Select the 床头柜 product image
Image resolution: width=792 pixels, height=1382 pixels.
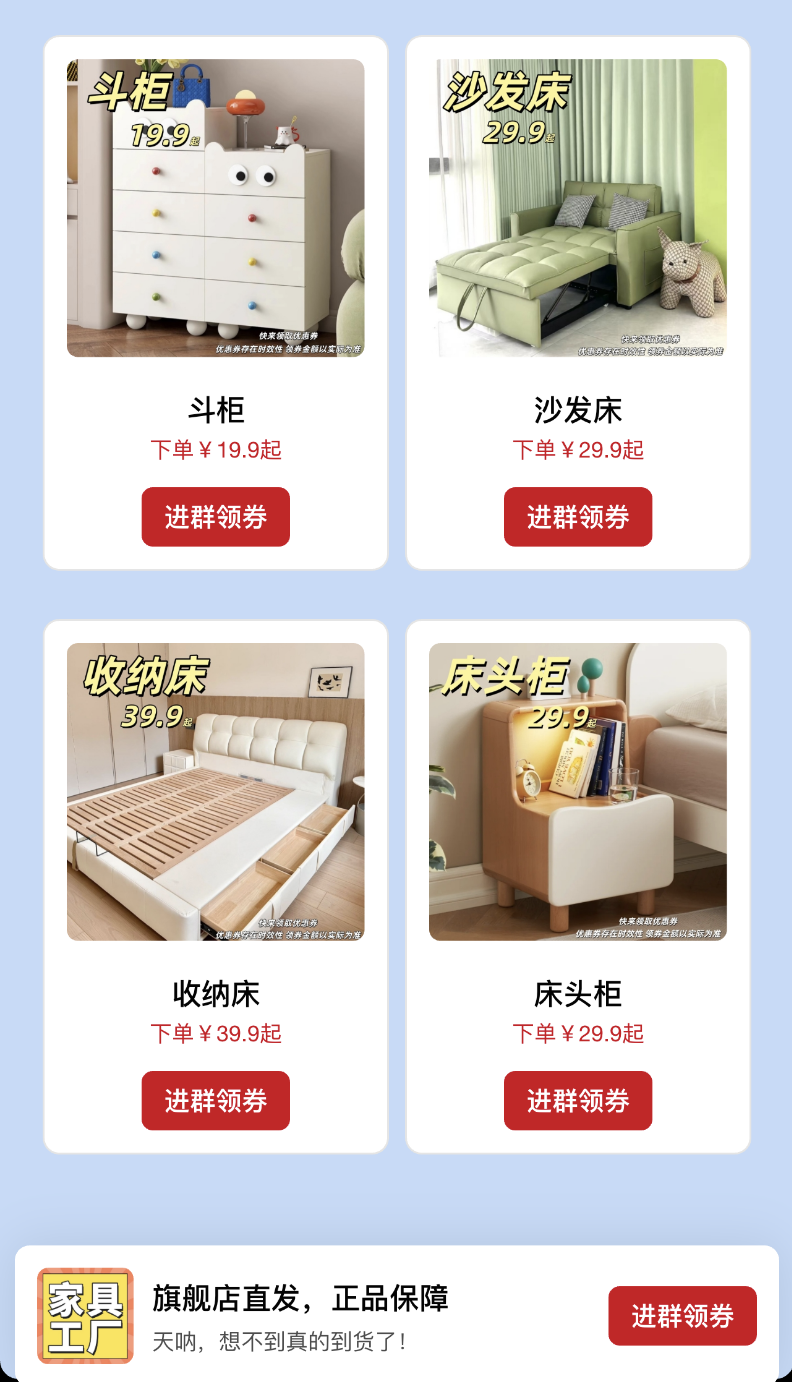click(577, 792)
